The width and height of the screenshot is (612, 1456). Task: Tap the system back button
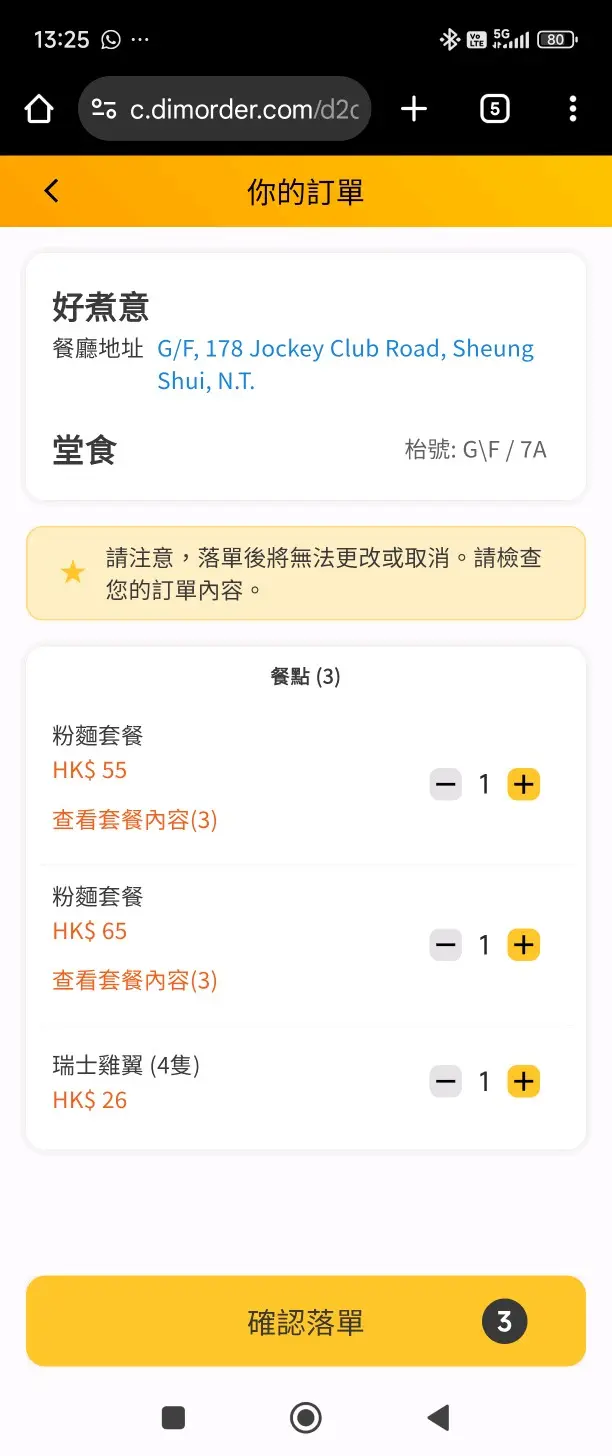pos(437,1417)
